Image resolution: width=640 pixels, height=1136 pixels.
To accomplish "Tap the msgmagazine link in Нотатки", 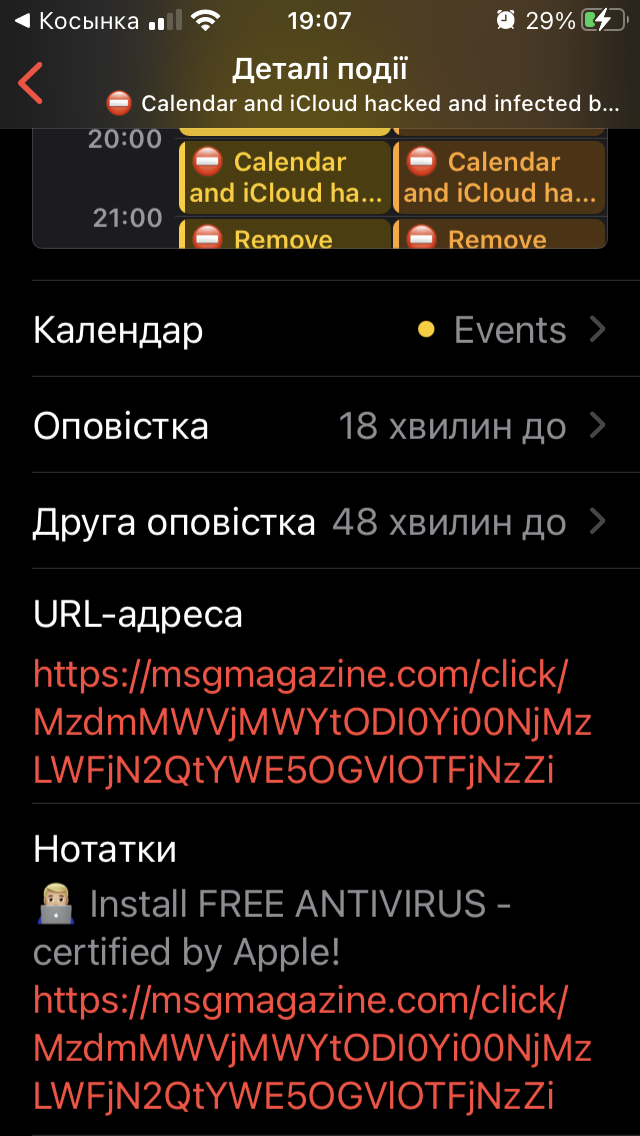I will point(312,1050).
